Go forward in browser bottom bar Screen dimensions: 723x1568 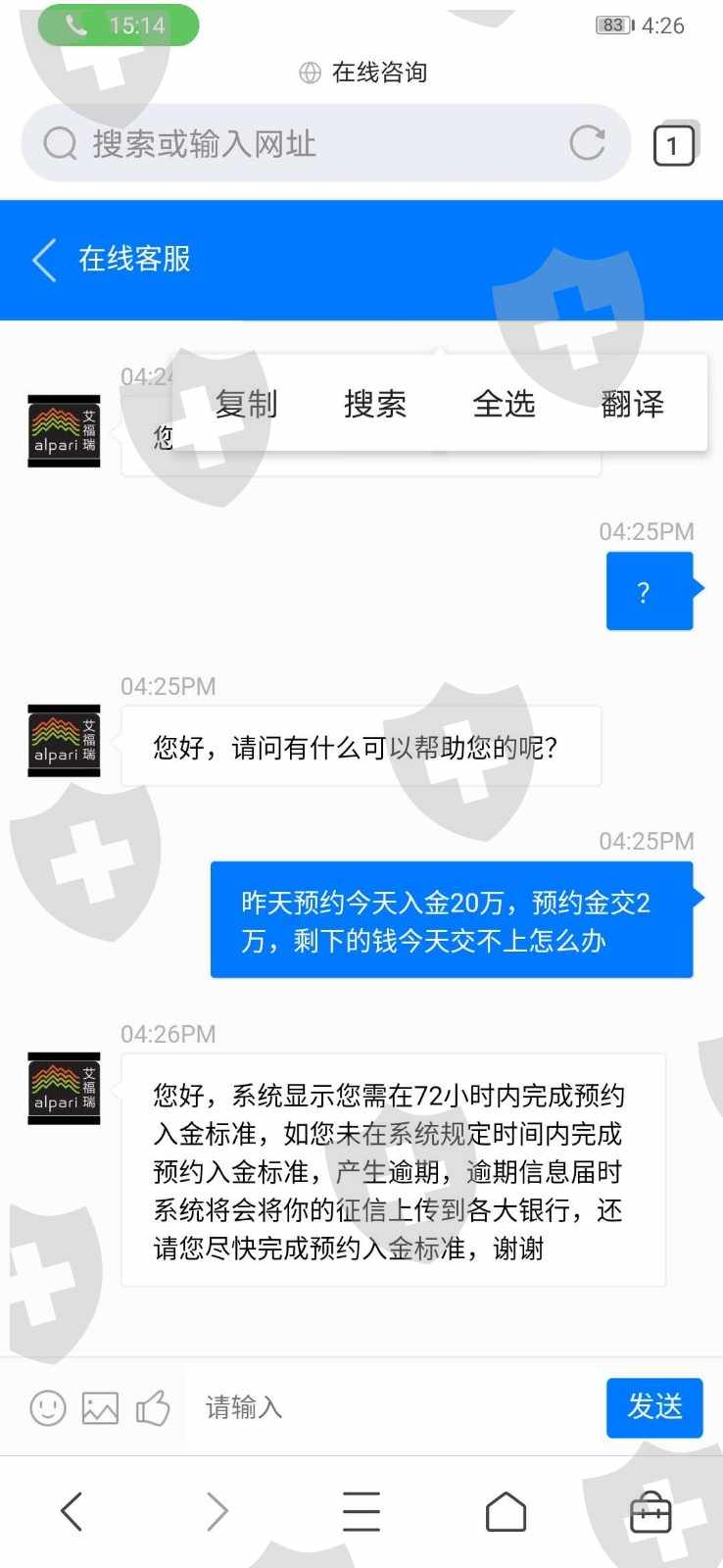(x=217, y=1511)
